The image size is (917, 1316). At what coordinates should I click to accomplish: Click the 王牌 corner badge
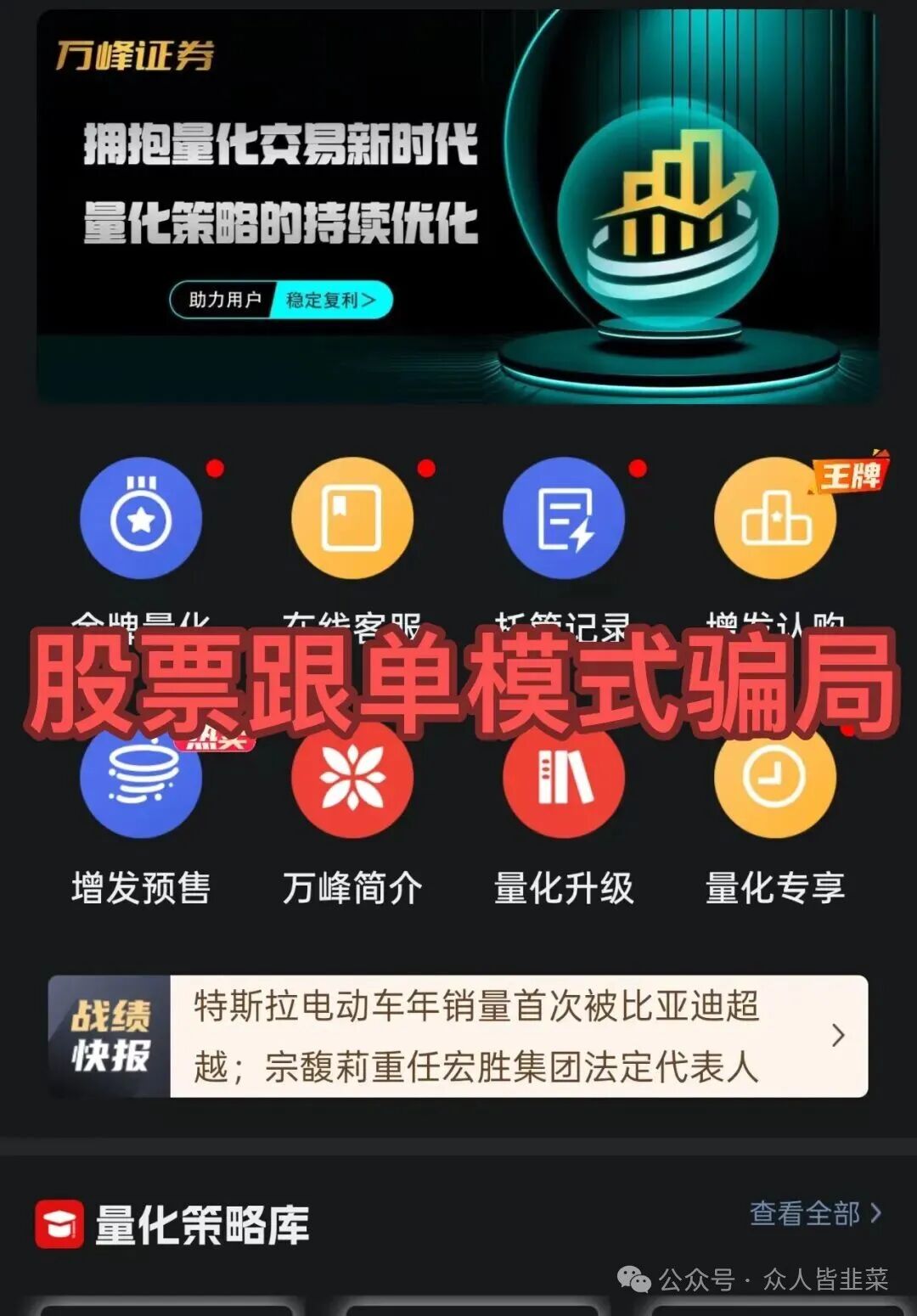coord(852,477)
